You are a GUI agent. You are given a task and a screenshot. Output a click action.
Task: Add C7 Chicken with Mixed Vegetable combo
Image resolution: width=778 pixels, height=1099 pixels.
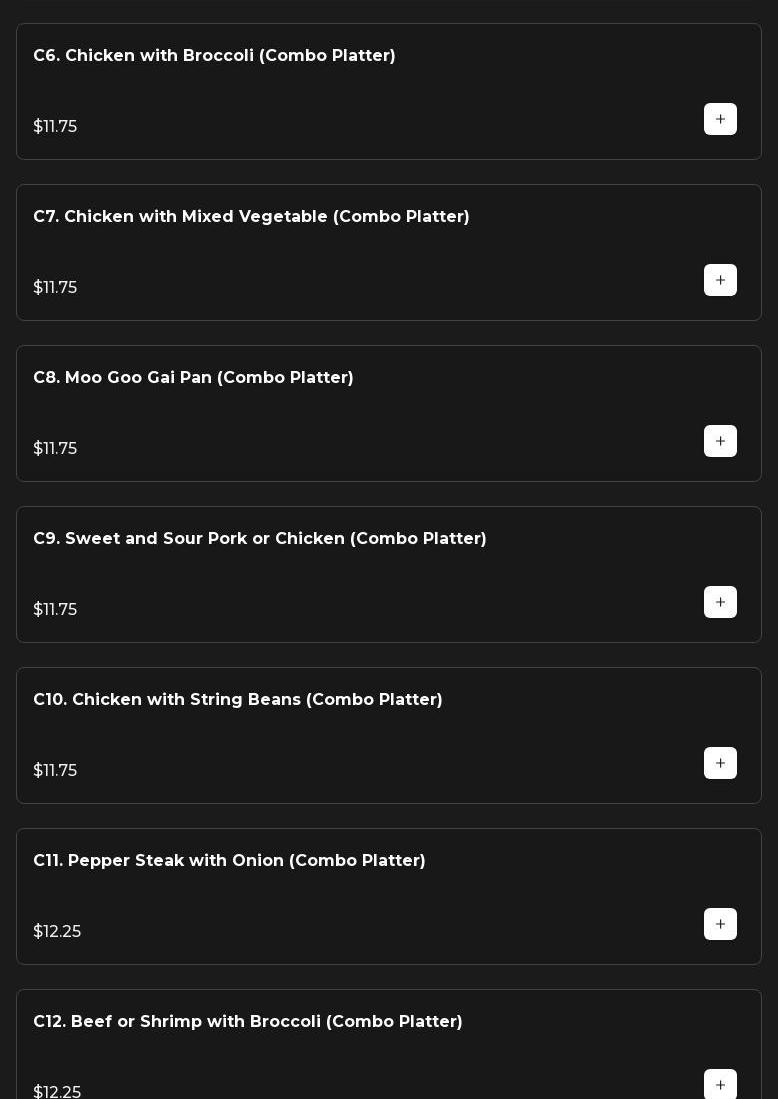[720, 280]
